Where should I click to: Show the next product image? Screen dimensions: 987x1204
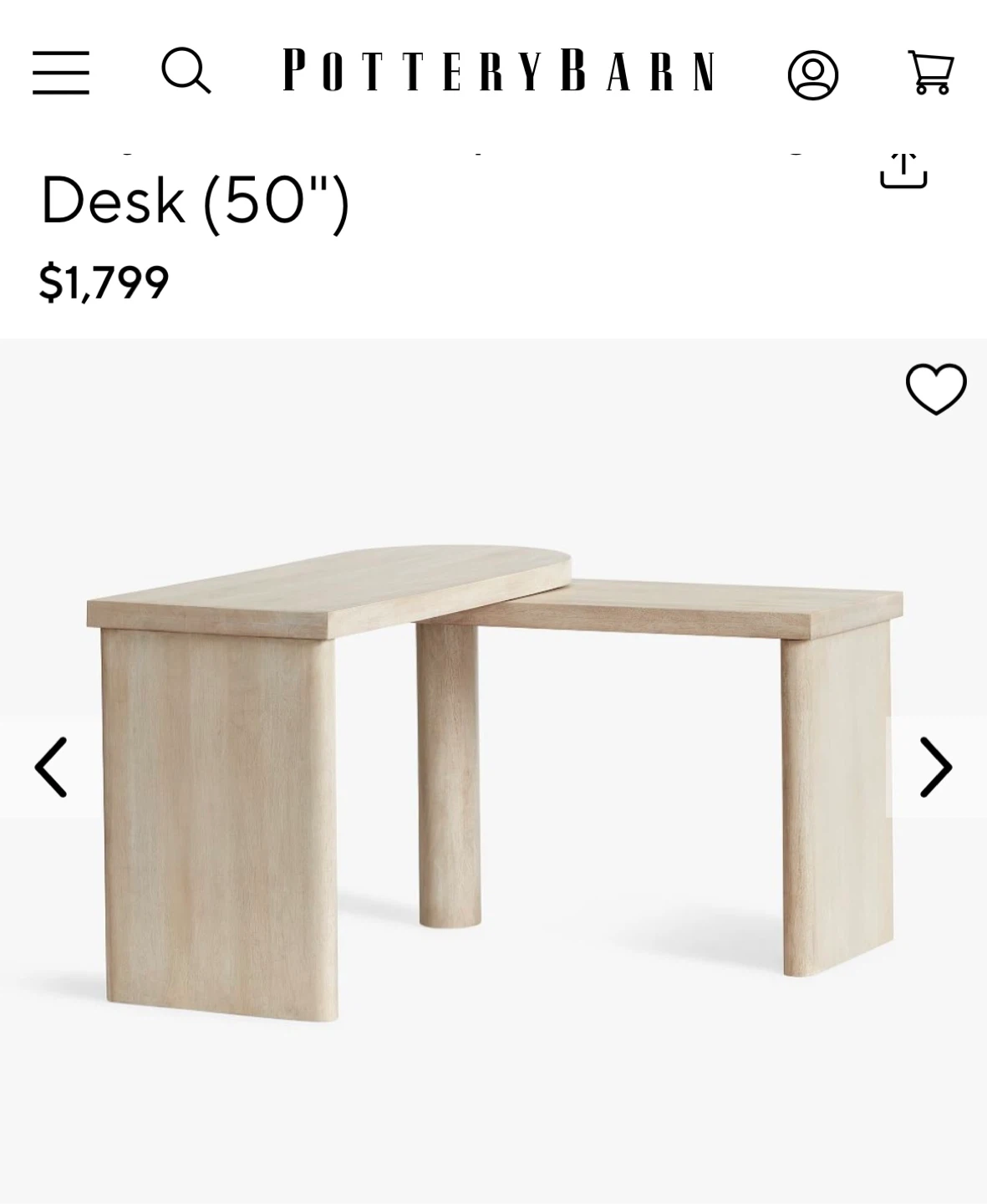[x=935, y=767]
